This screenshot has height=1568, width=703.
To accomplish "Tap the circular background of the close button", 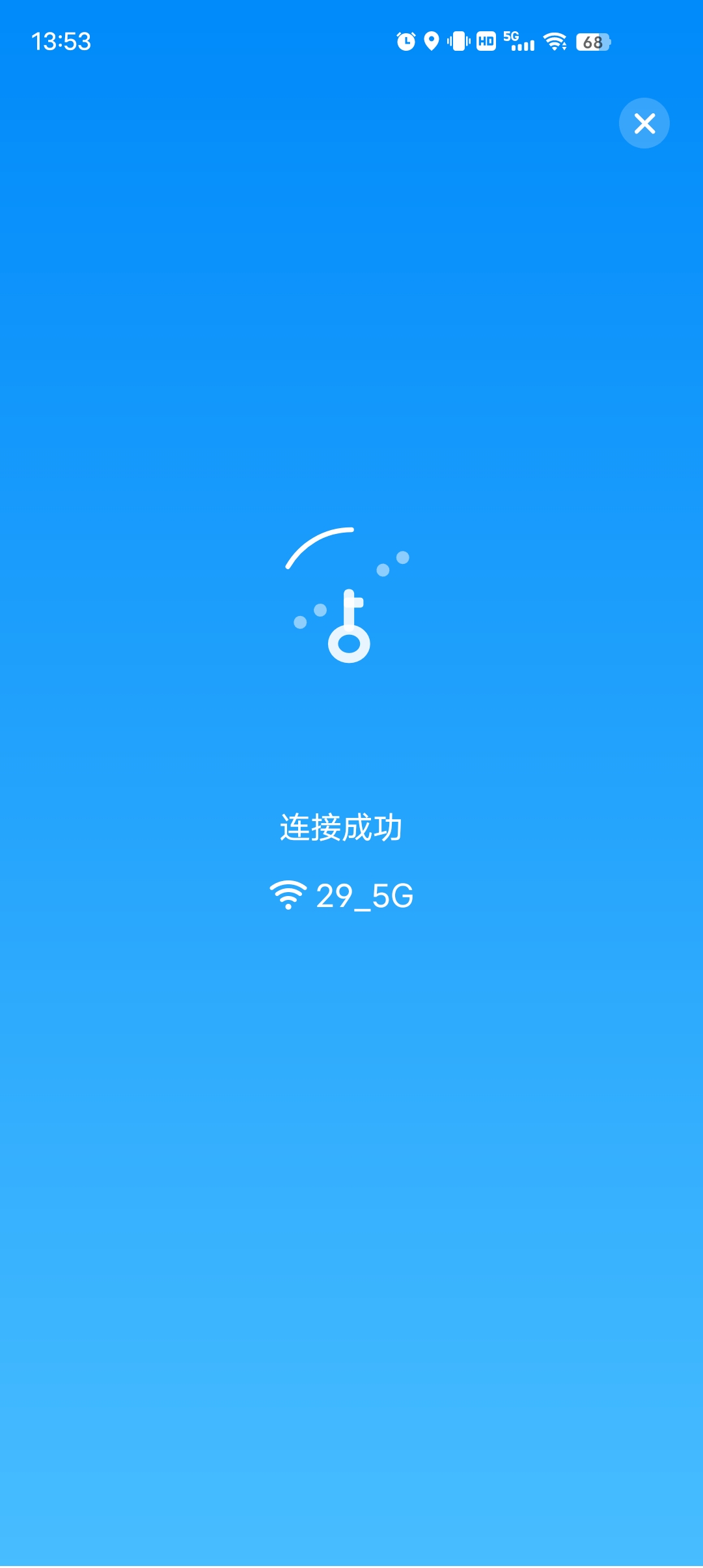I will pos(644,123).
